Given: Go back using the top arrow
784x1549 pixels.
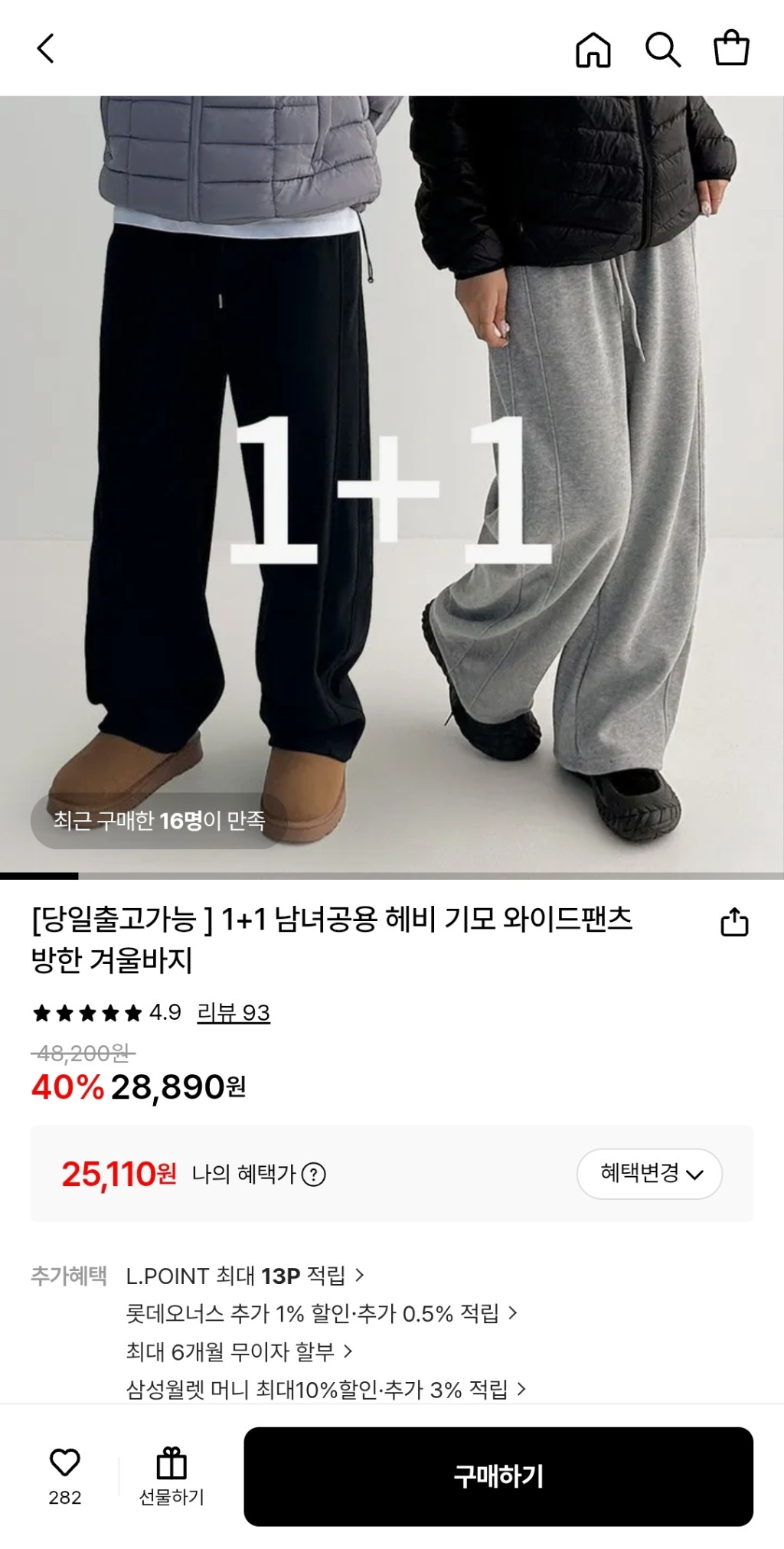Looking at the screenshot, I should point(46,48).
